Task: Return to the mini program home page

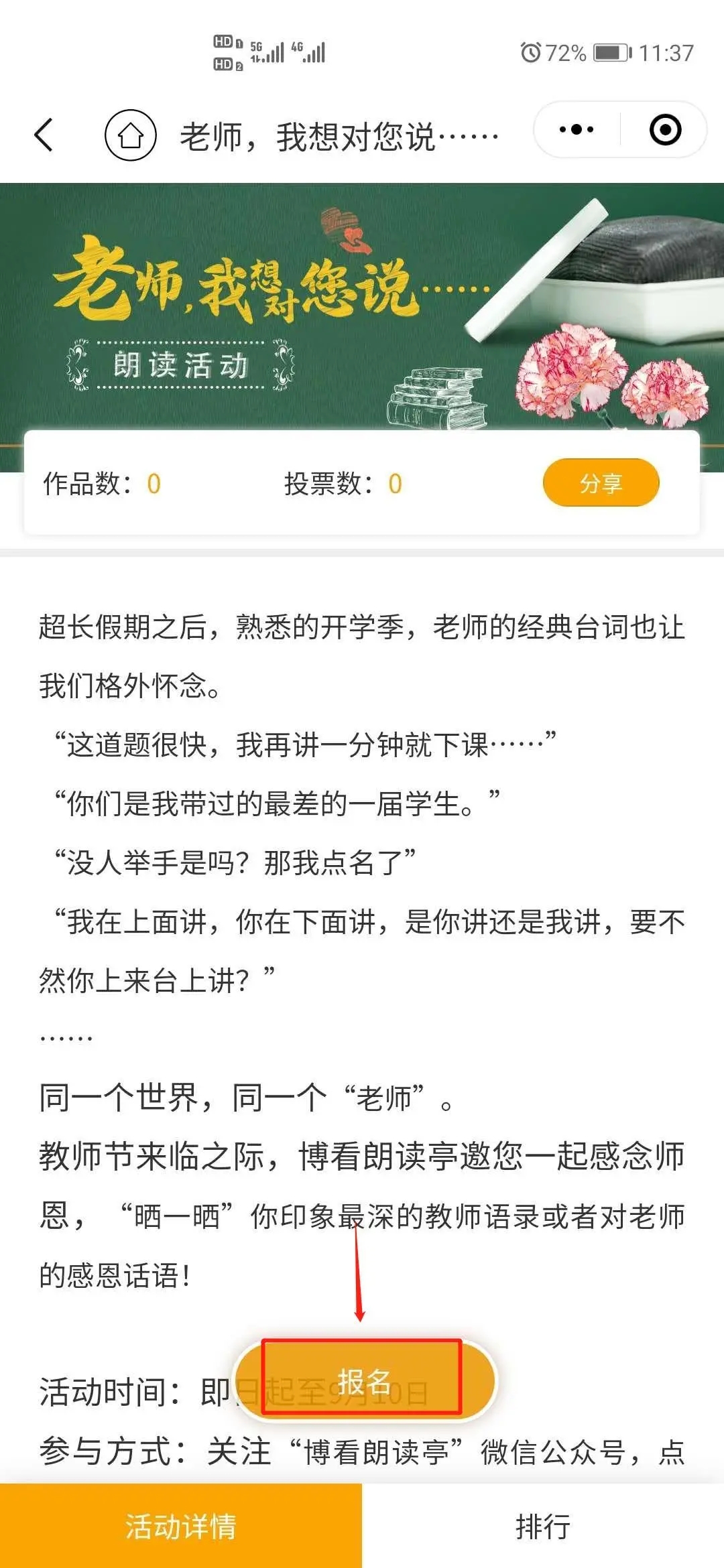Action: coord(131,135)
